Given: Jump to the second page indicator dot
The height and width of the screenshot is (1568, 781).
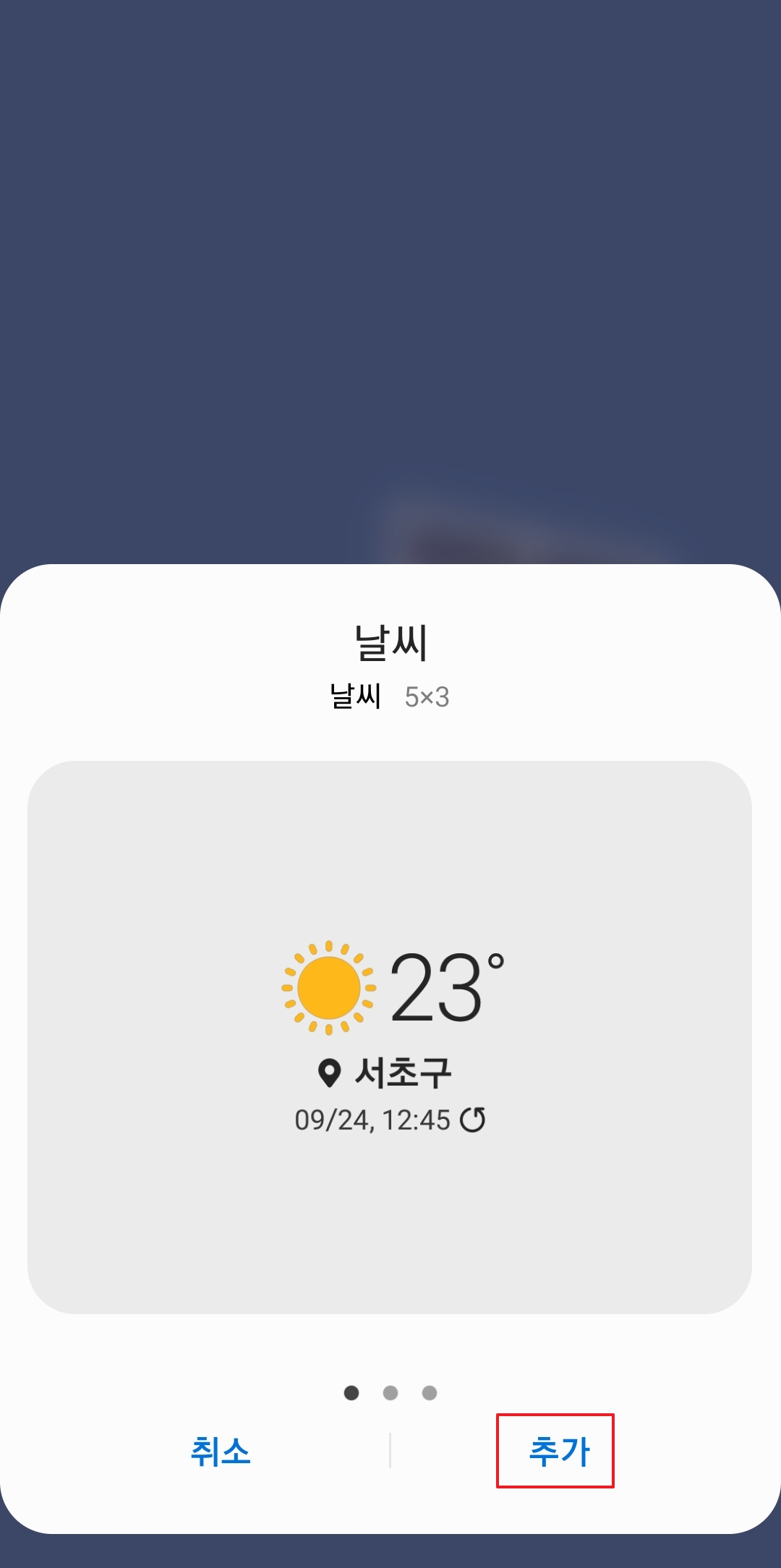Looking at the screenshot, I should (390, 1393).
